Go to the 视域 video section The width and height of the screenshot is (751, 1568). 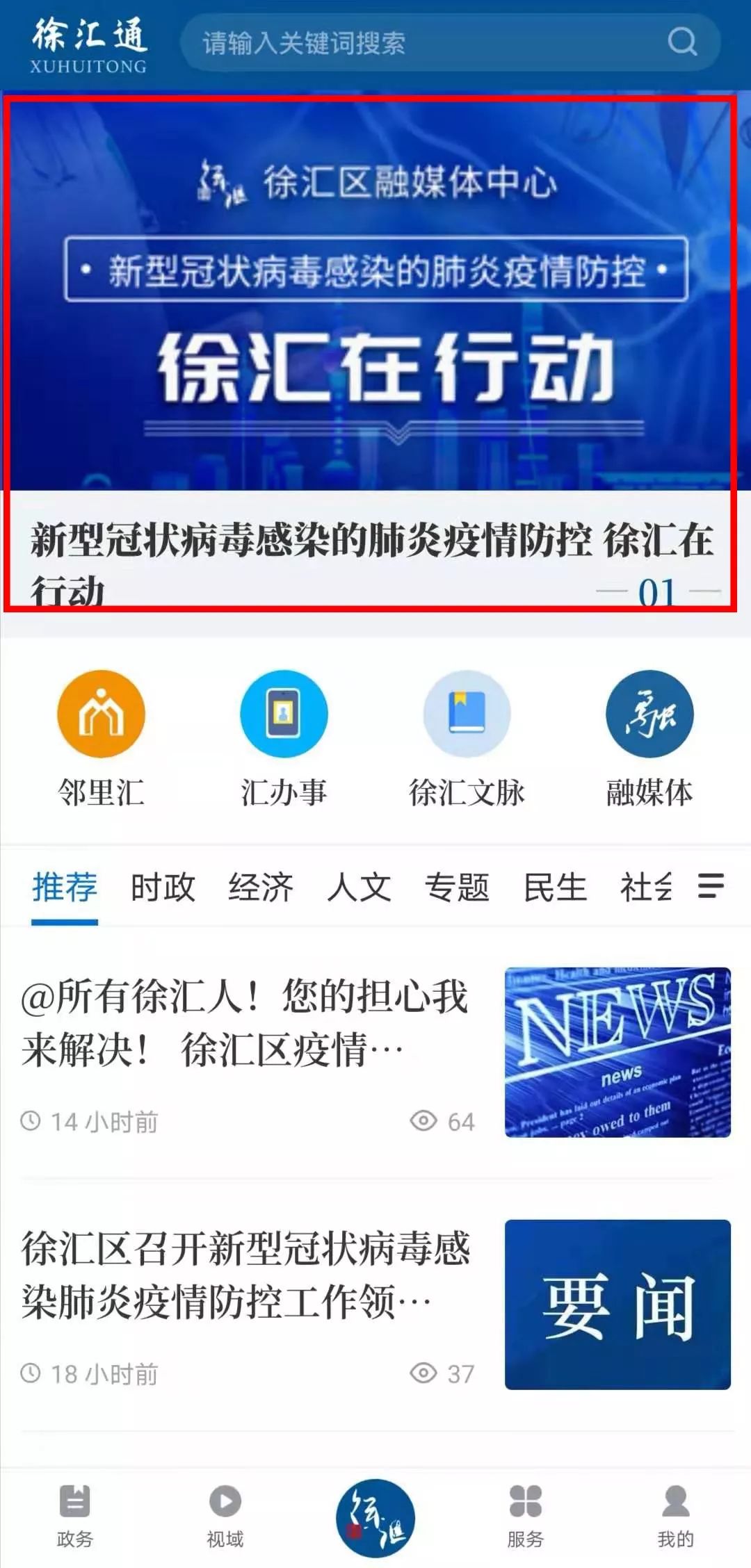click(225, 1517)
